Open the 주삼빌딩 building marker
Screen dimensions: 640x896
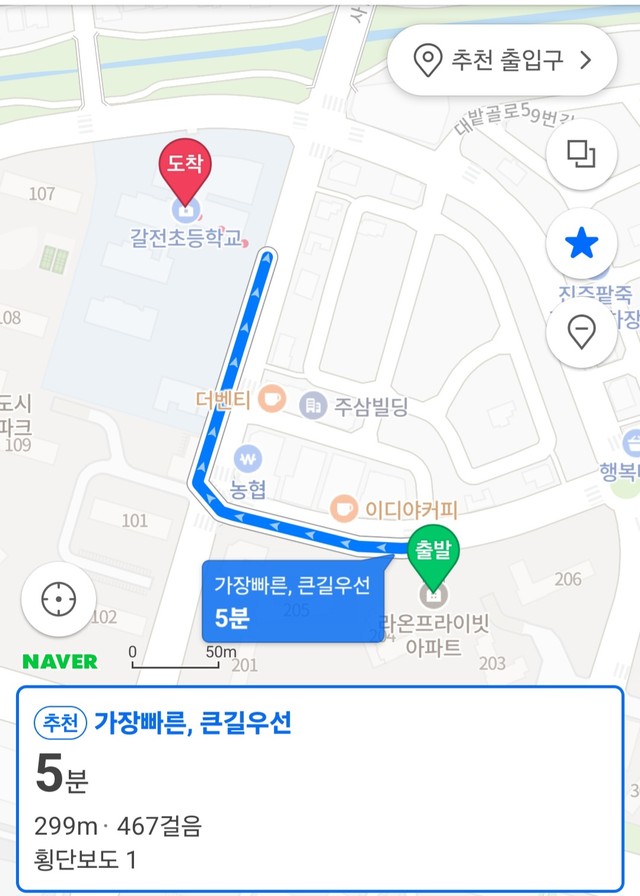click(313, 404)
